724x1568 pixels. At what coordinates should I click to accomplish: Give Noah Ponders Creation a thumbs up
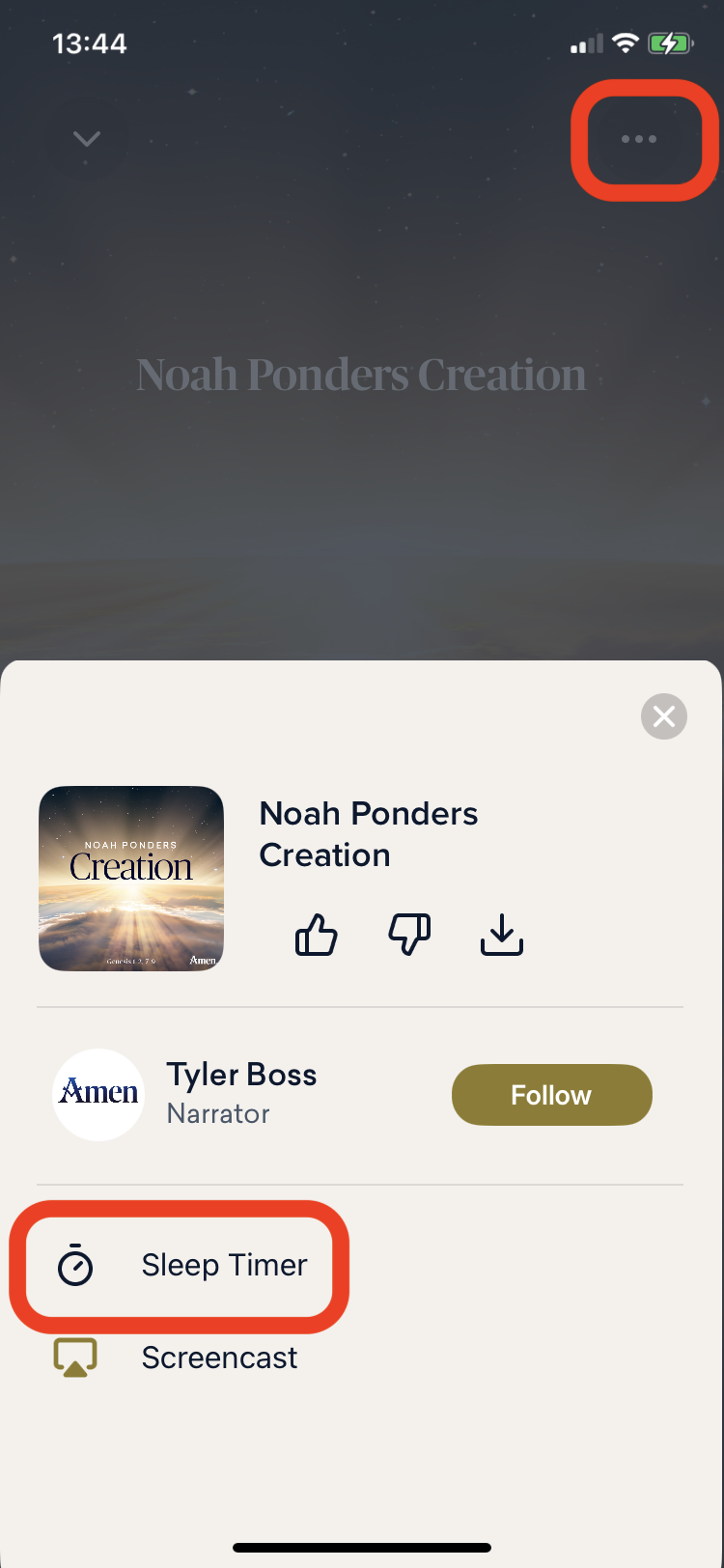pos(316,935)
